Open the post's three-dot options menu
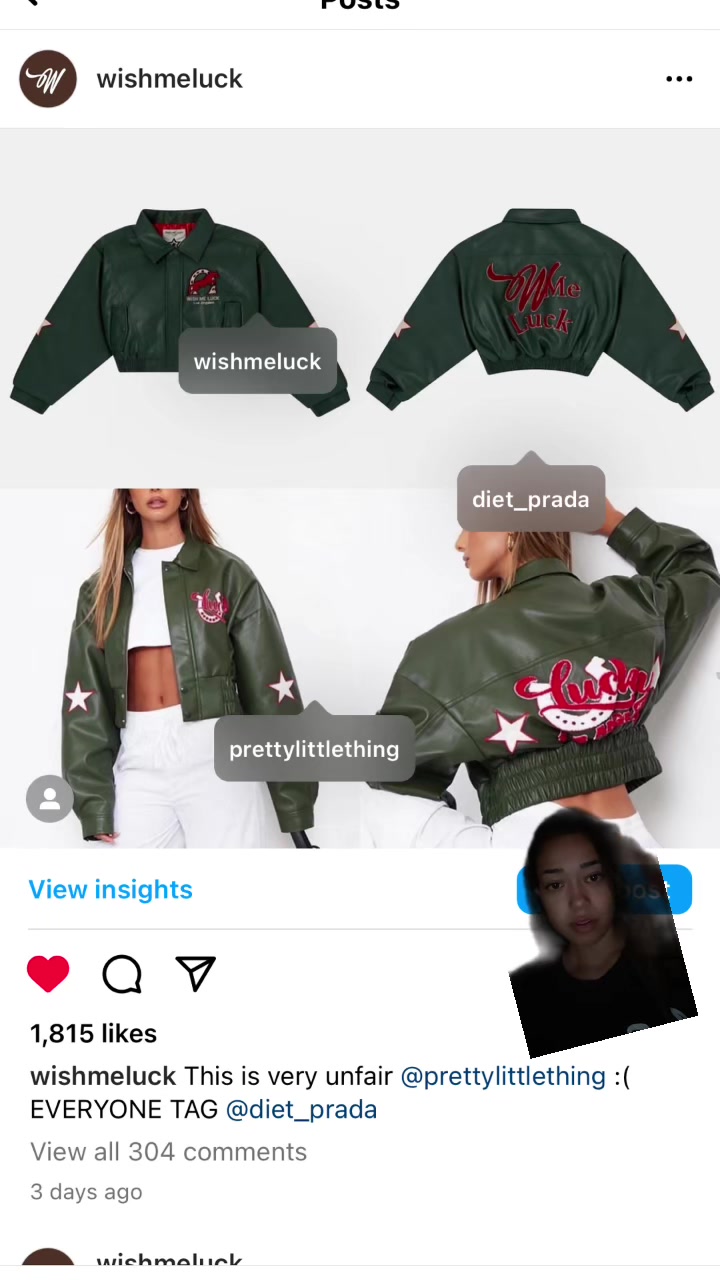Image resolution: width=720 pixels, height=1280 pixels. pos(679,79)
